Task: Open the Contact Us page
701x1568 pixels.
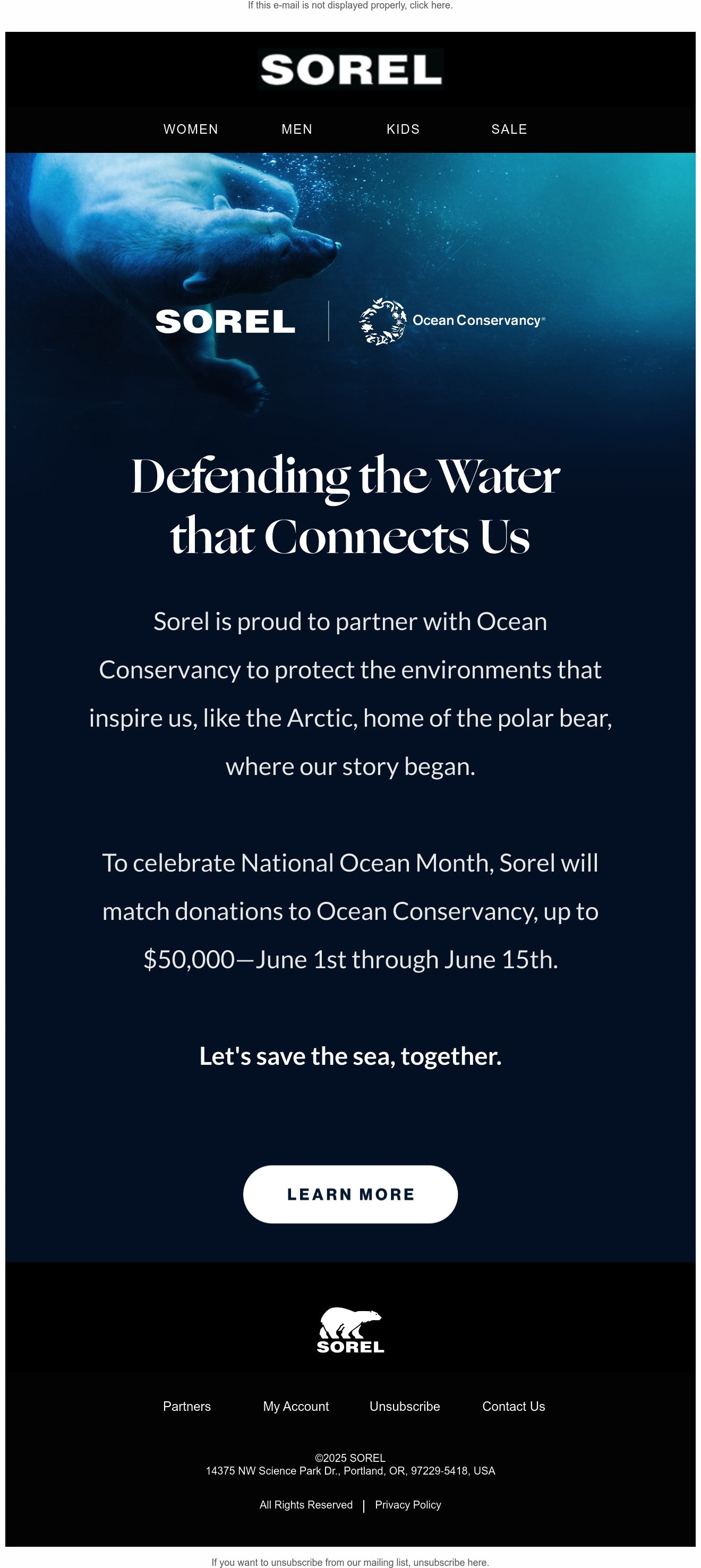Action: (514, 1407)
